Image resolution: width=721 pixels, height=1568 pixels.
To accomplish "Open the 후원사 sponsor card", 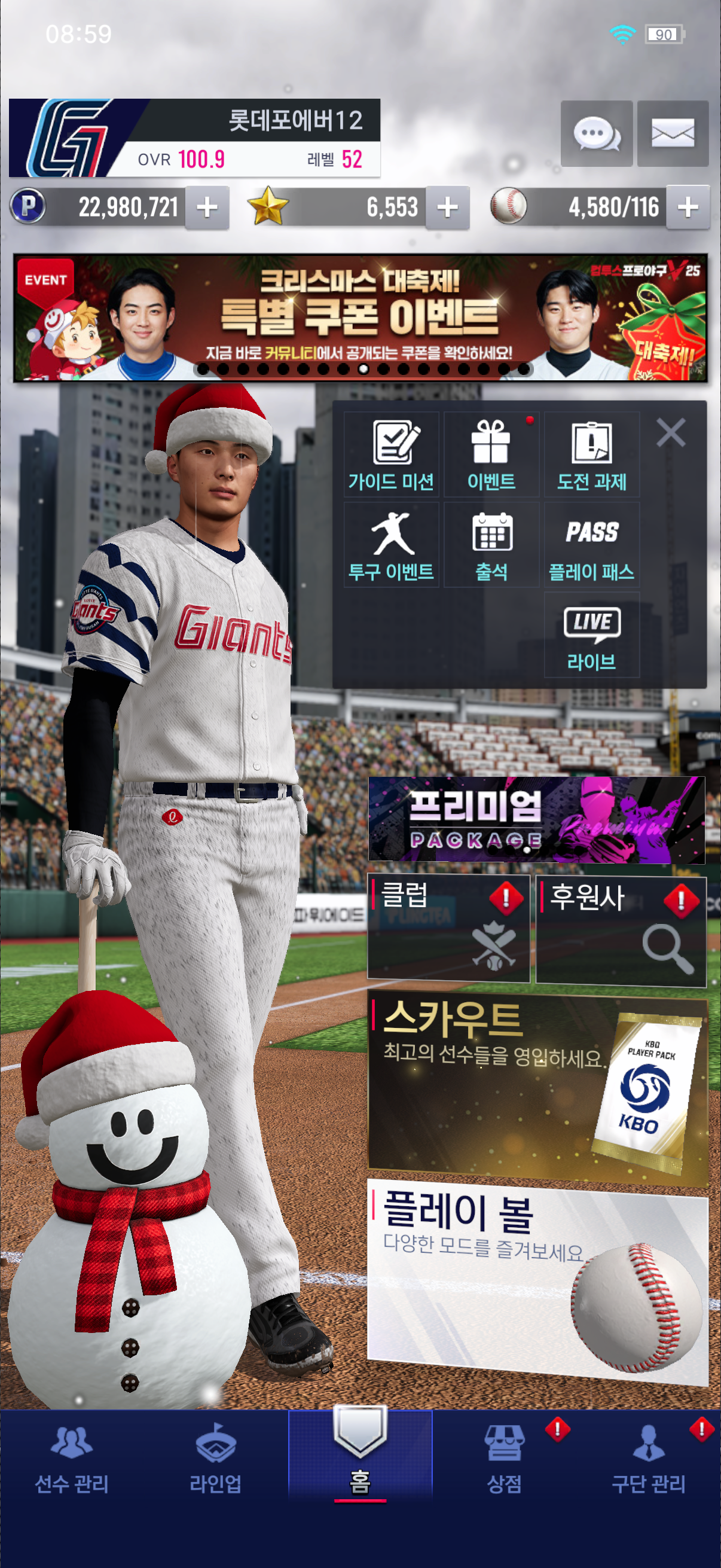I will 621,929.
